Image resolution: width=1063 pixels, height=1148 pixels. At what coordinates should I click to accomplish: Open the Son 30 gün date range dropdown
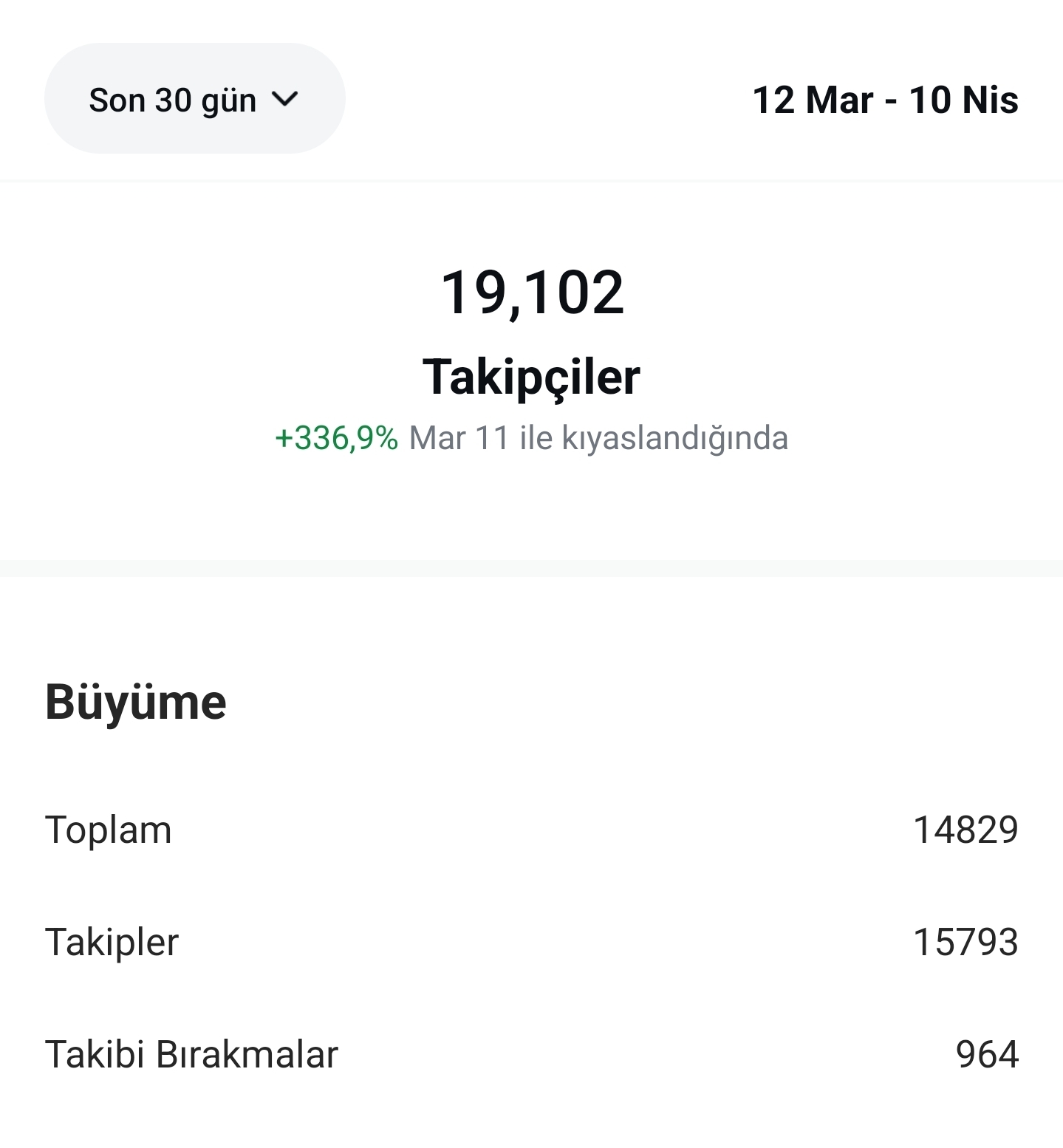click(194, 98)
